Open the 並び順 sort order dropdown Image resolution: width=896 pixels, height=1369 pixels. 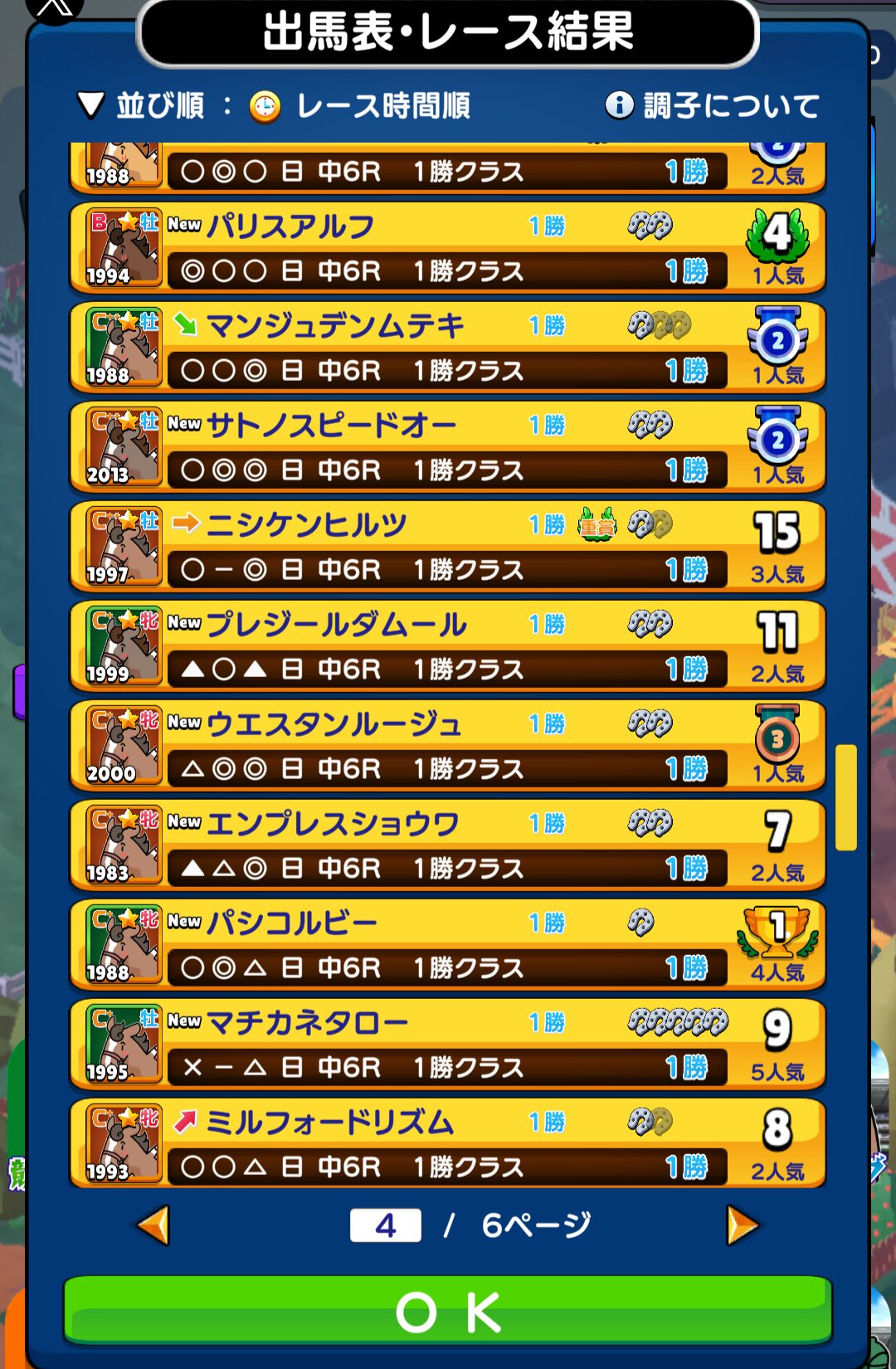click(x=141, y=106)
